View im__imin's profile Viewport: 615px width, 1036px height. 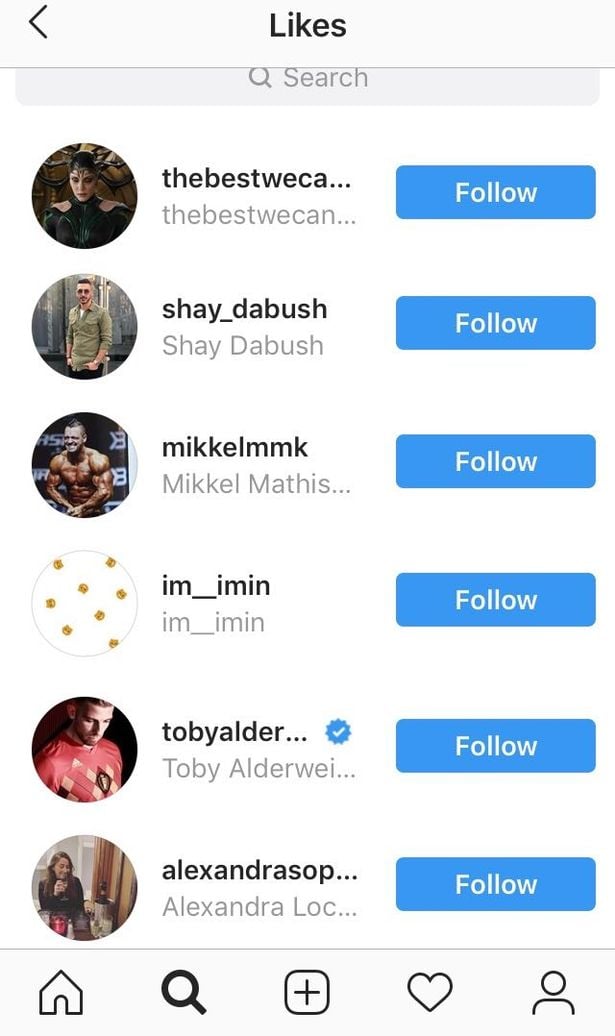(x=216, y=585)
